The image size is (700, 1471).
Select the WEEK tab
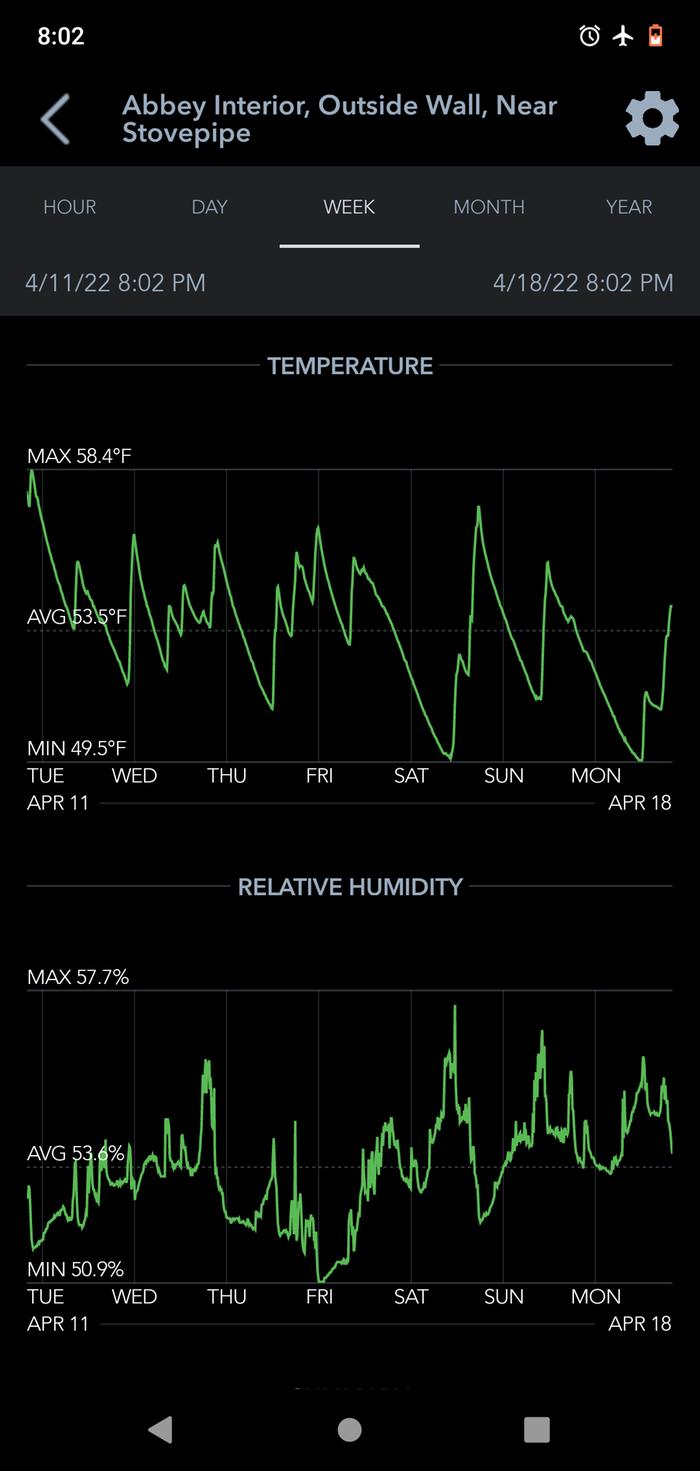point(349,207)
